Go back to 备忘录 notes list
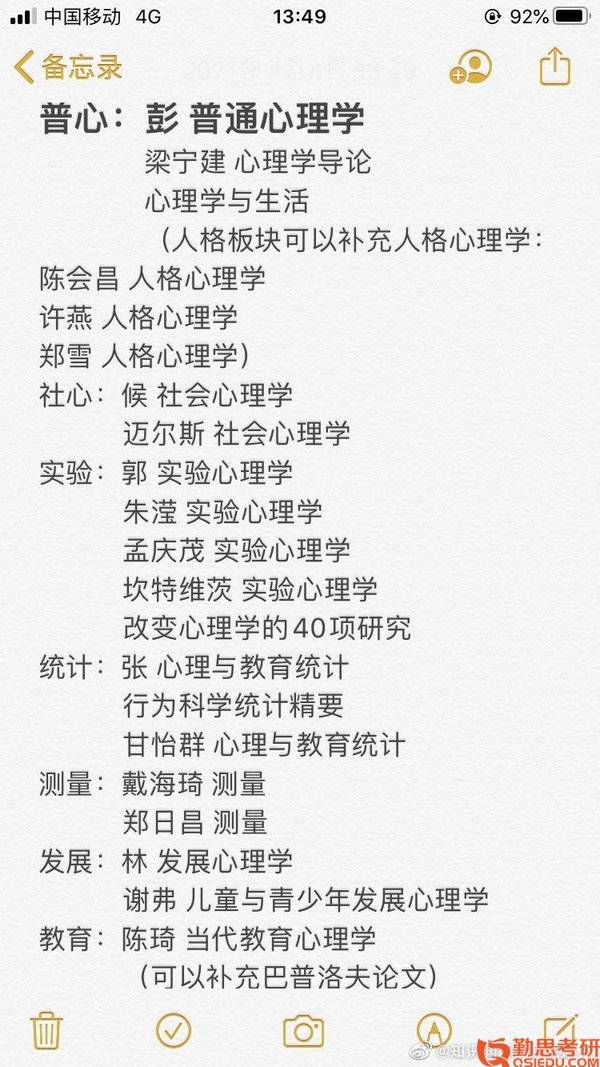The height and width of the screenshot is (1067, 600). [x=68, y=68]
